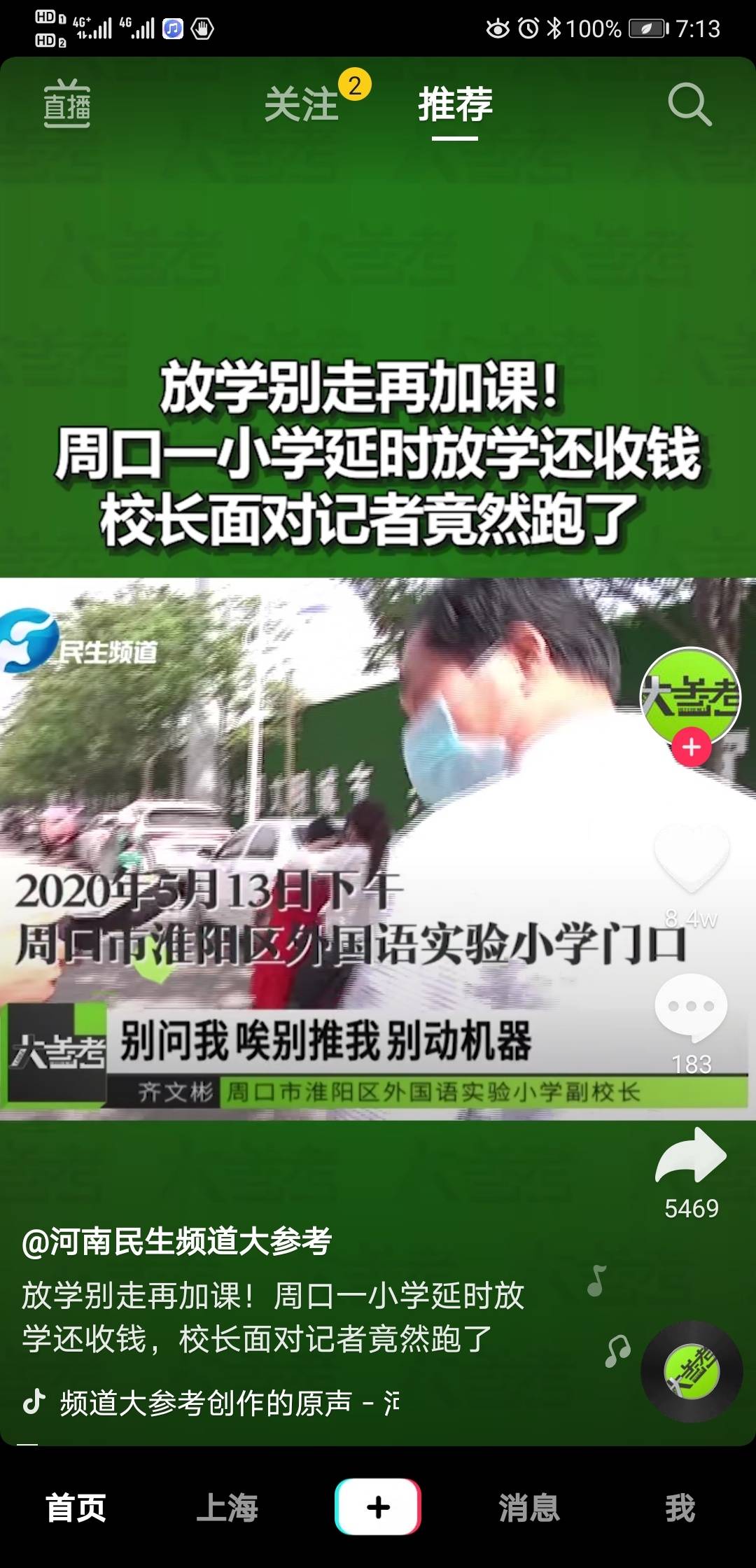Image resolution: width=756 pixels, height=1568 pixels.
Task: Open the comments with 183 replies
Action: 692,1008
